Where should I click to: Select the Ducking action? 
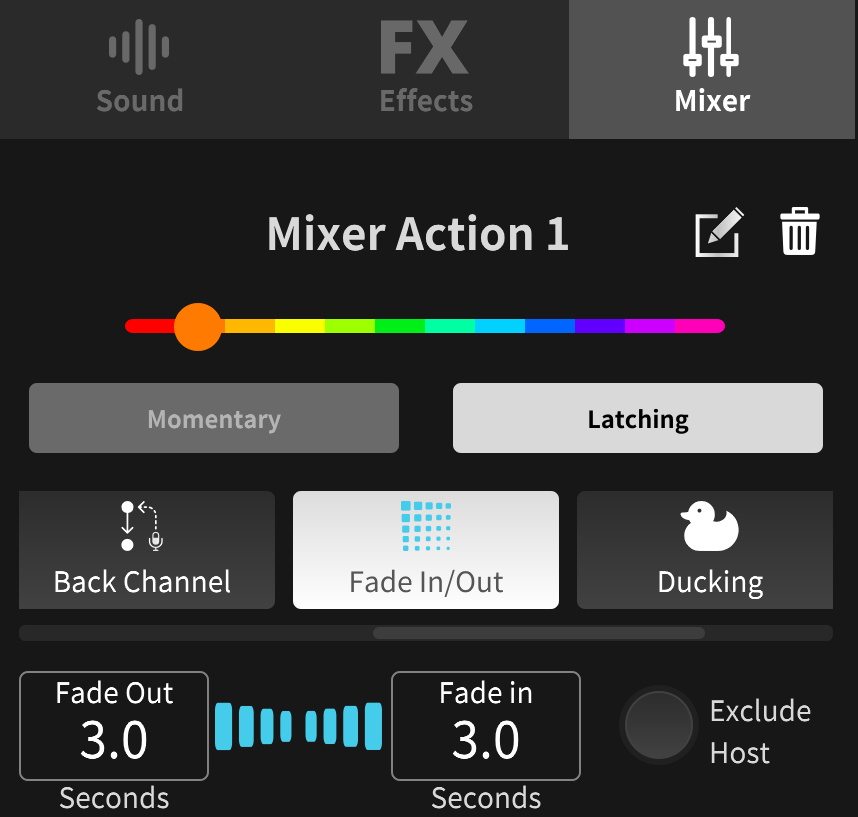705,550
